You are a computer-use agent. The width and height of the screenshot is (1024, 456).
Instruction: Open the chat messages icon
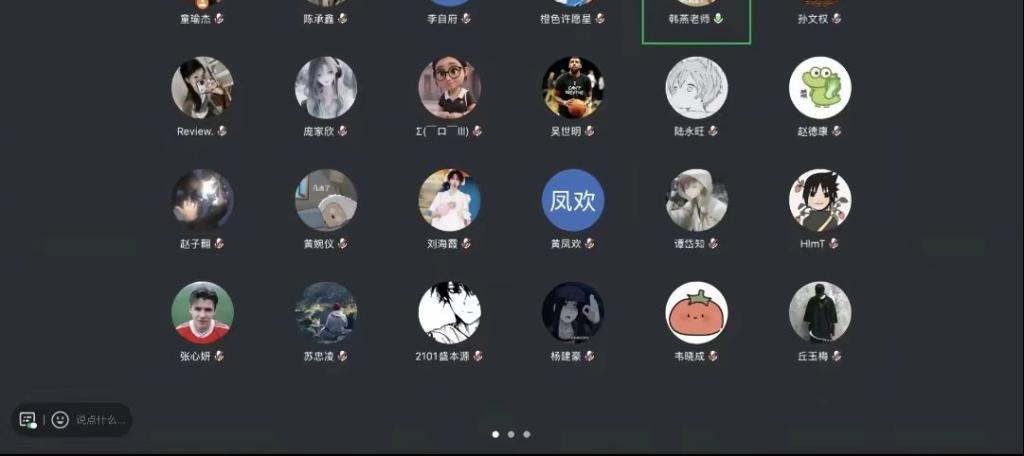coord(28,420)
